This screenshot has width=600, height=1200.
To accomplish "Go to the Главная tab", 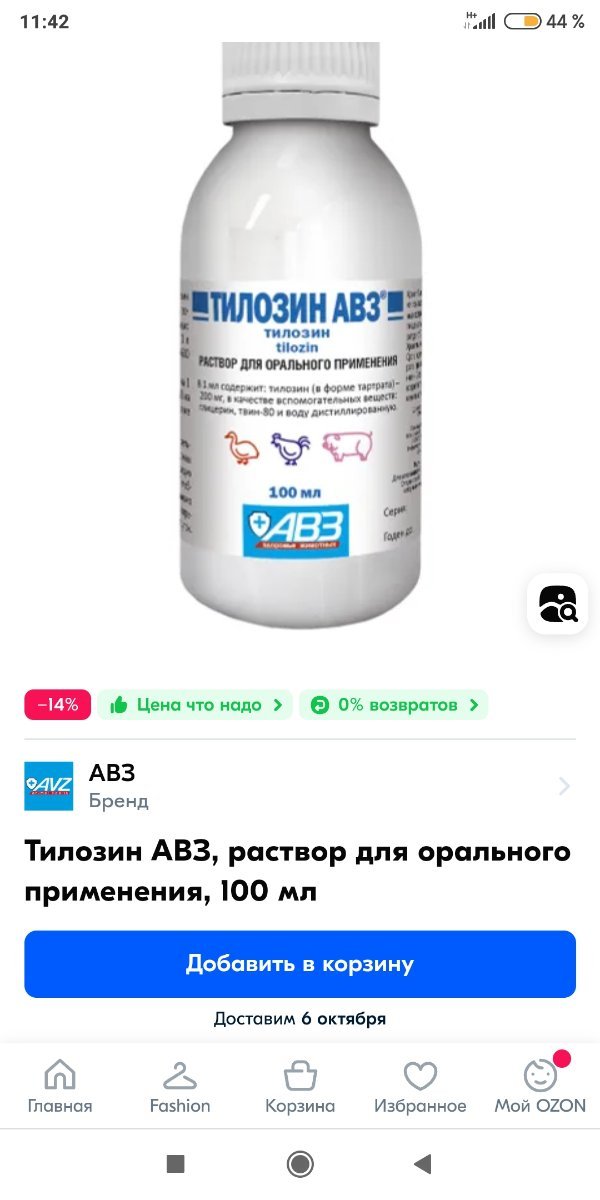I will point(60,1087).
